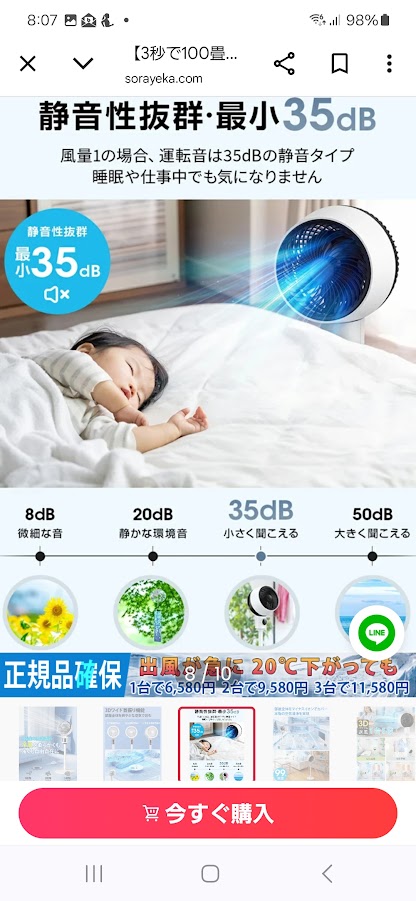Open the 正規品確保 price promotion banner
Viewport: 416px width, 901px height.
208,675
